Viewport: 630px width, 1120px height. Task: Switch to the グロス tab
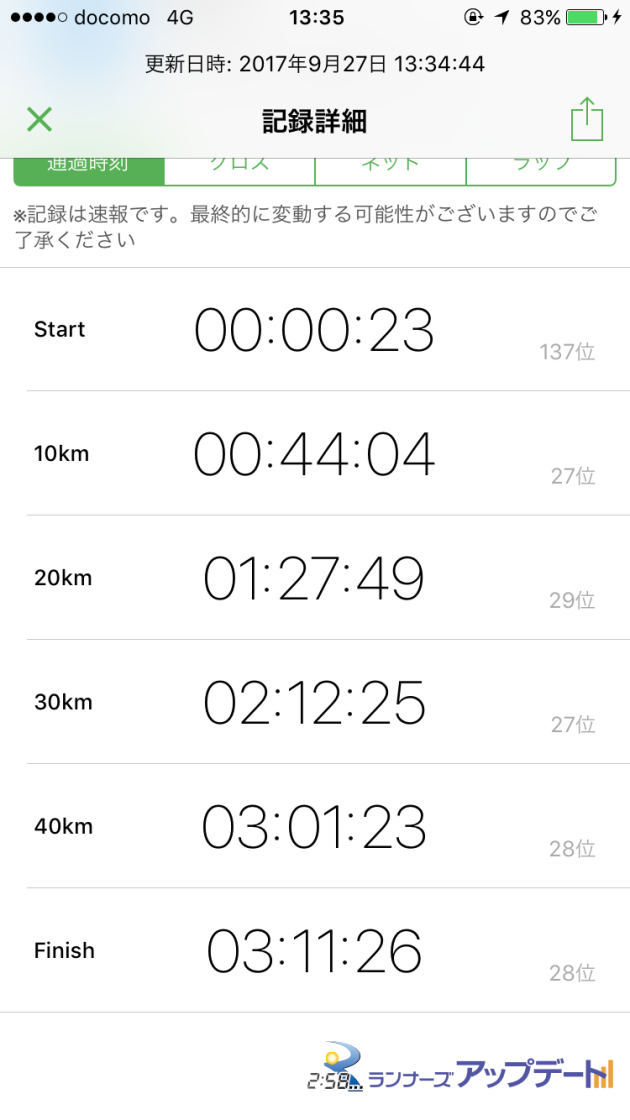coord(239,171)
